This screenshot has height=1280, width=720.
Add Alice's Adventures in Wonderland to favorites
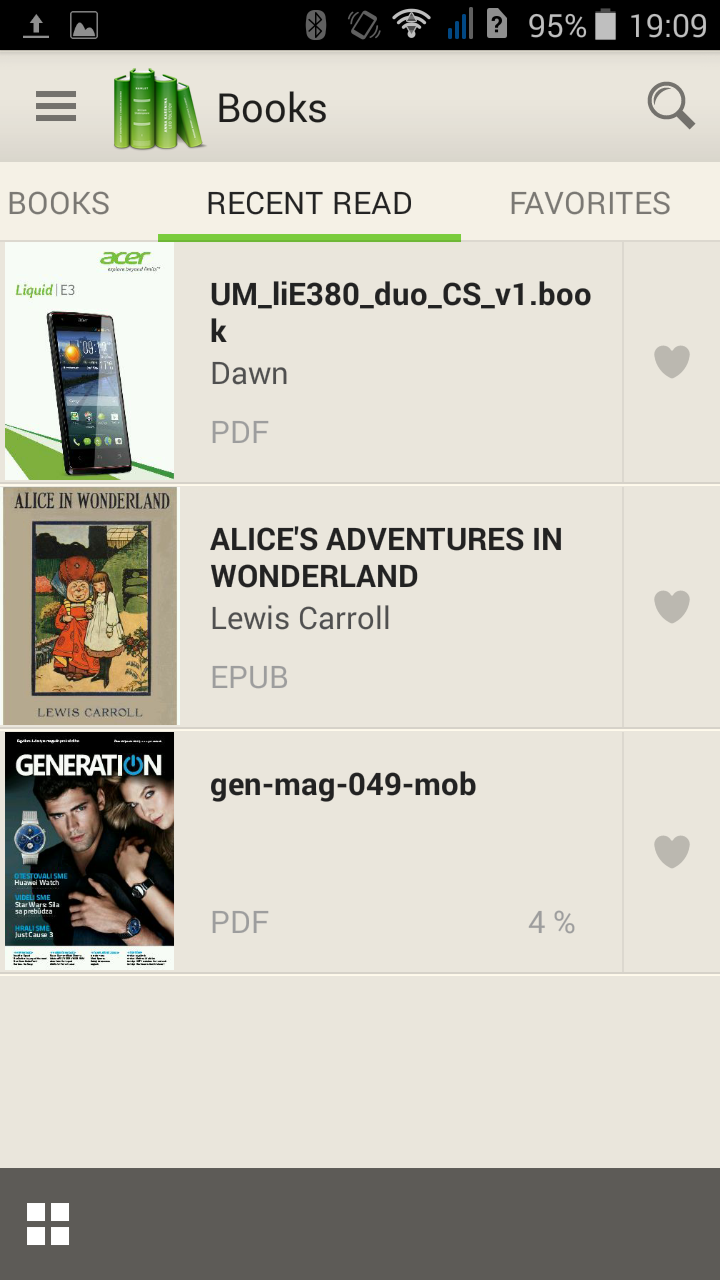point(671,607)
